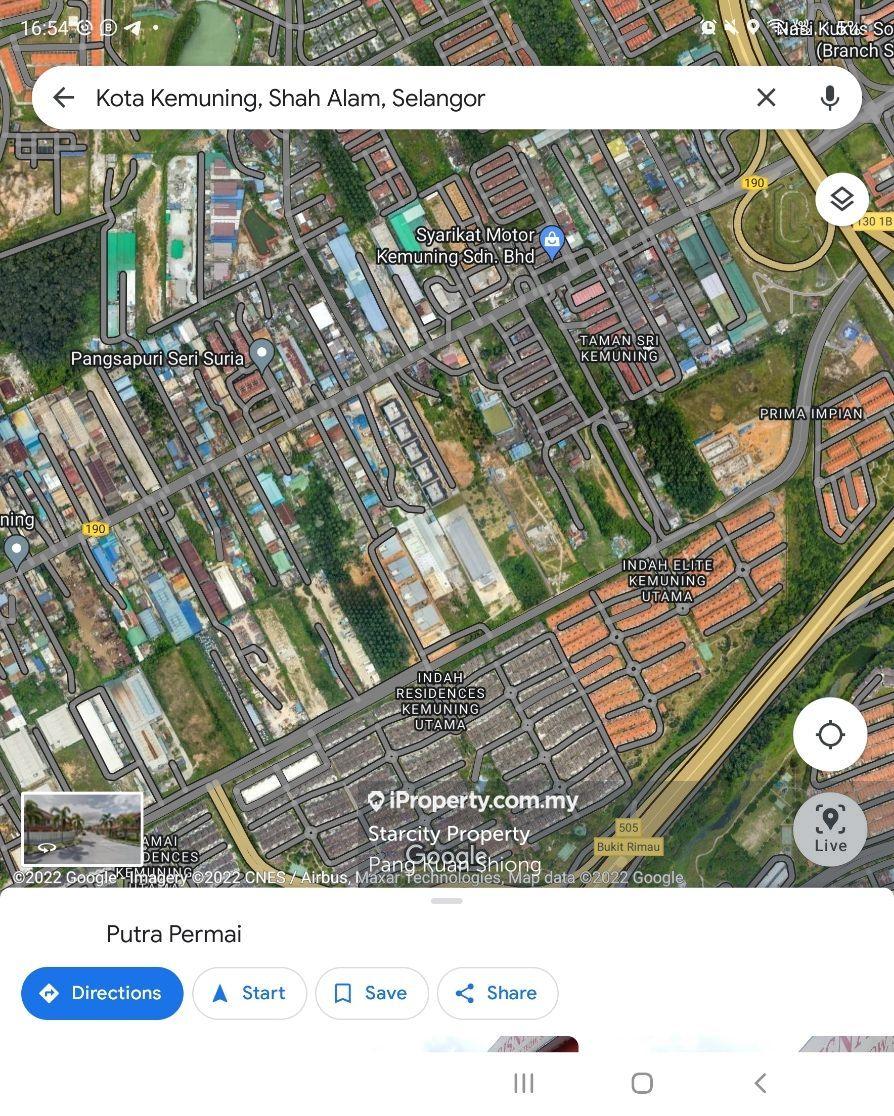Tap the location pin near route 190
Viewport: 894px width, 1116px height.
pyautogui.click(x=16, y=549)
